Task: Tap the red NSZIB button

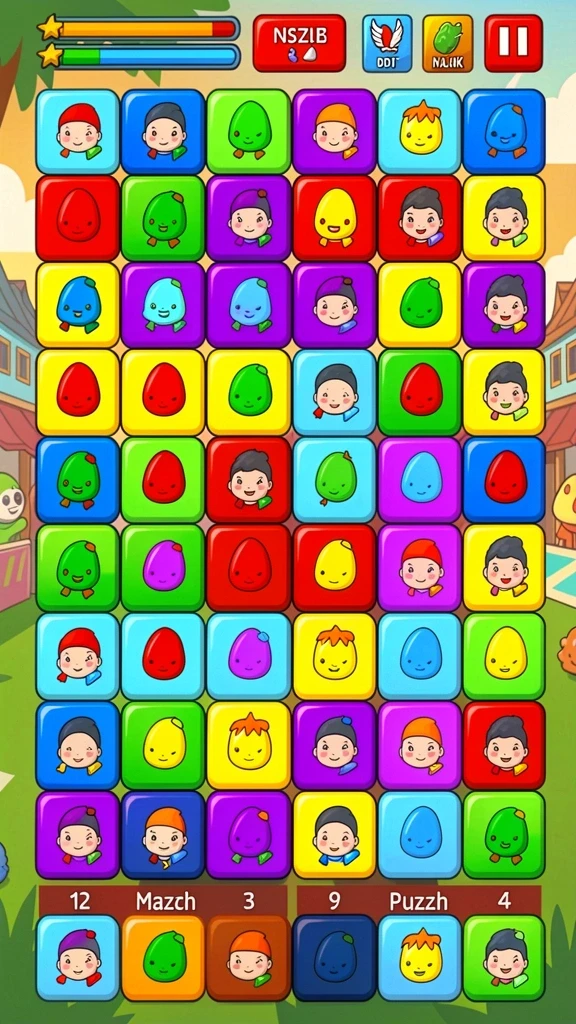Action: [x=299, y=43]
